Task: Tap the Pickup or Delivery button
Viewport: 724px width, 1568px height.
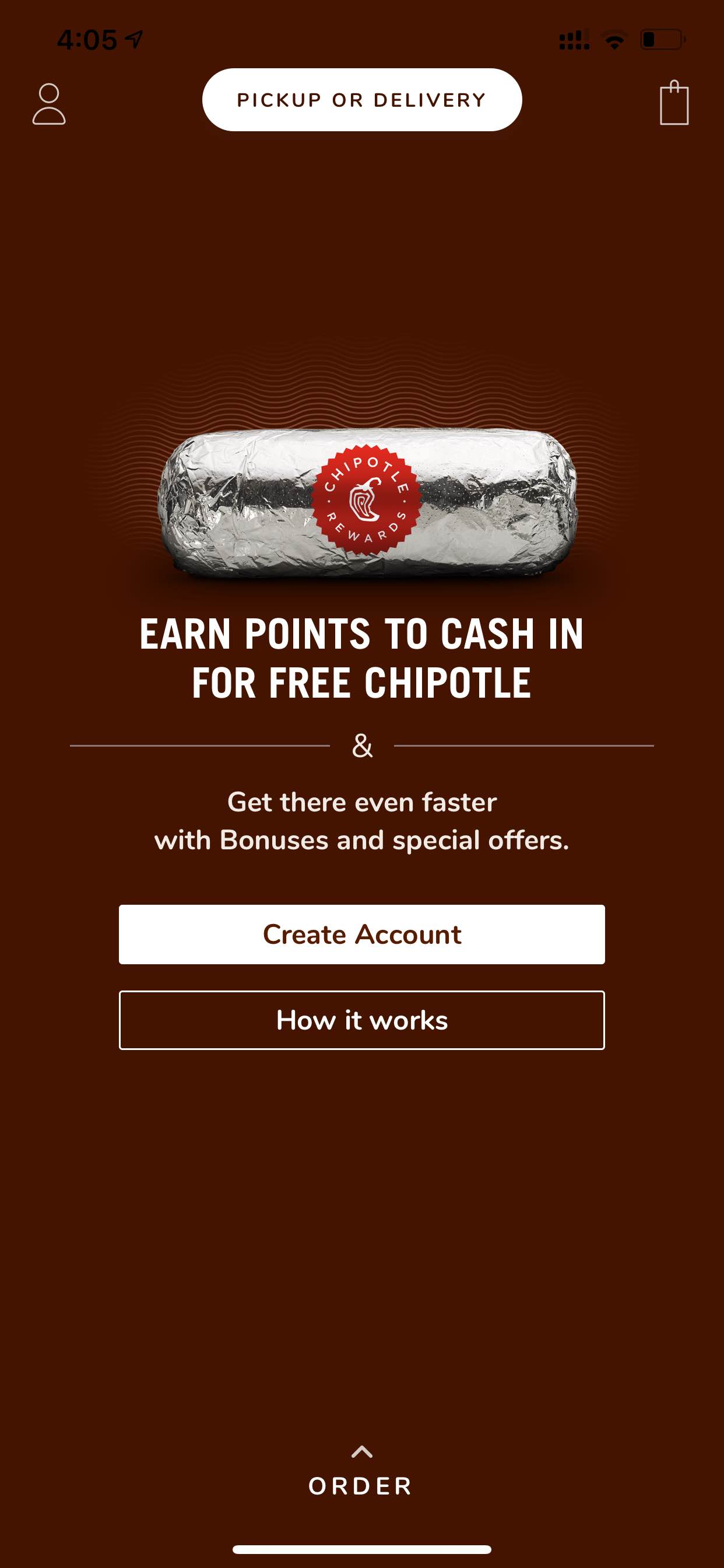Action: 362,100
